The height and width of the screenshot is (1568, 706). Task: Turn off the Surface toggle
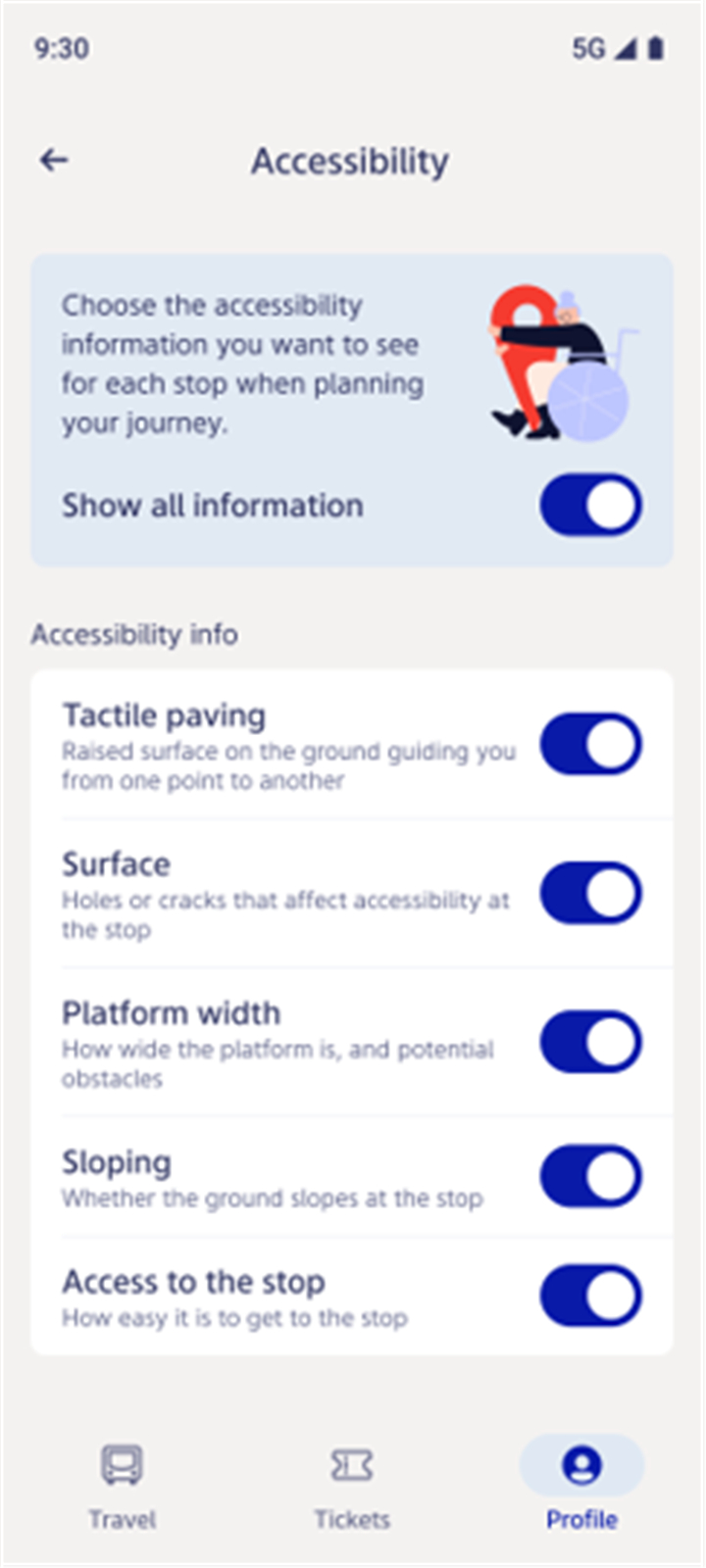coord(591,893)
